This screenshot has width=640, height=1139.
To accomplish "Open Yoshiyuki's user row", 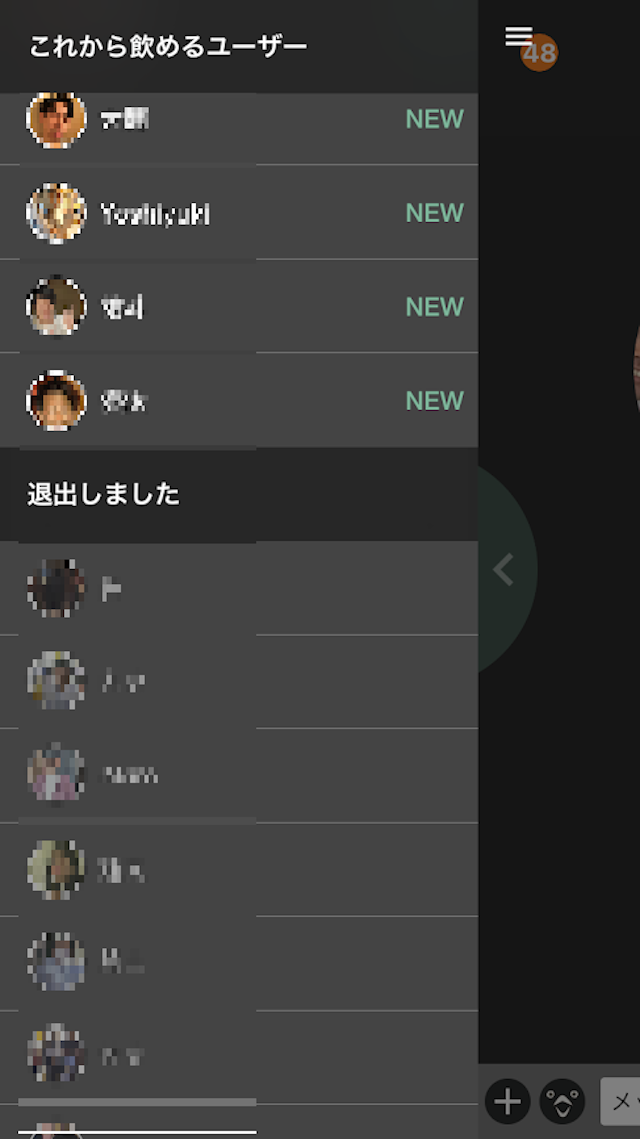I will pos(238,213).
